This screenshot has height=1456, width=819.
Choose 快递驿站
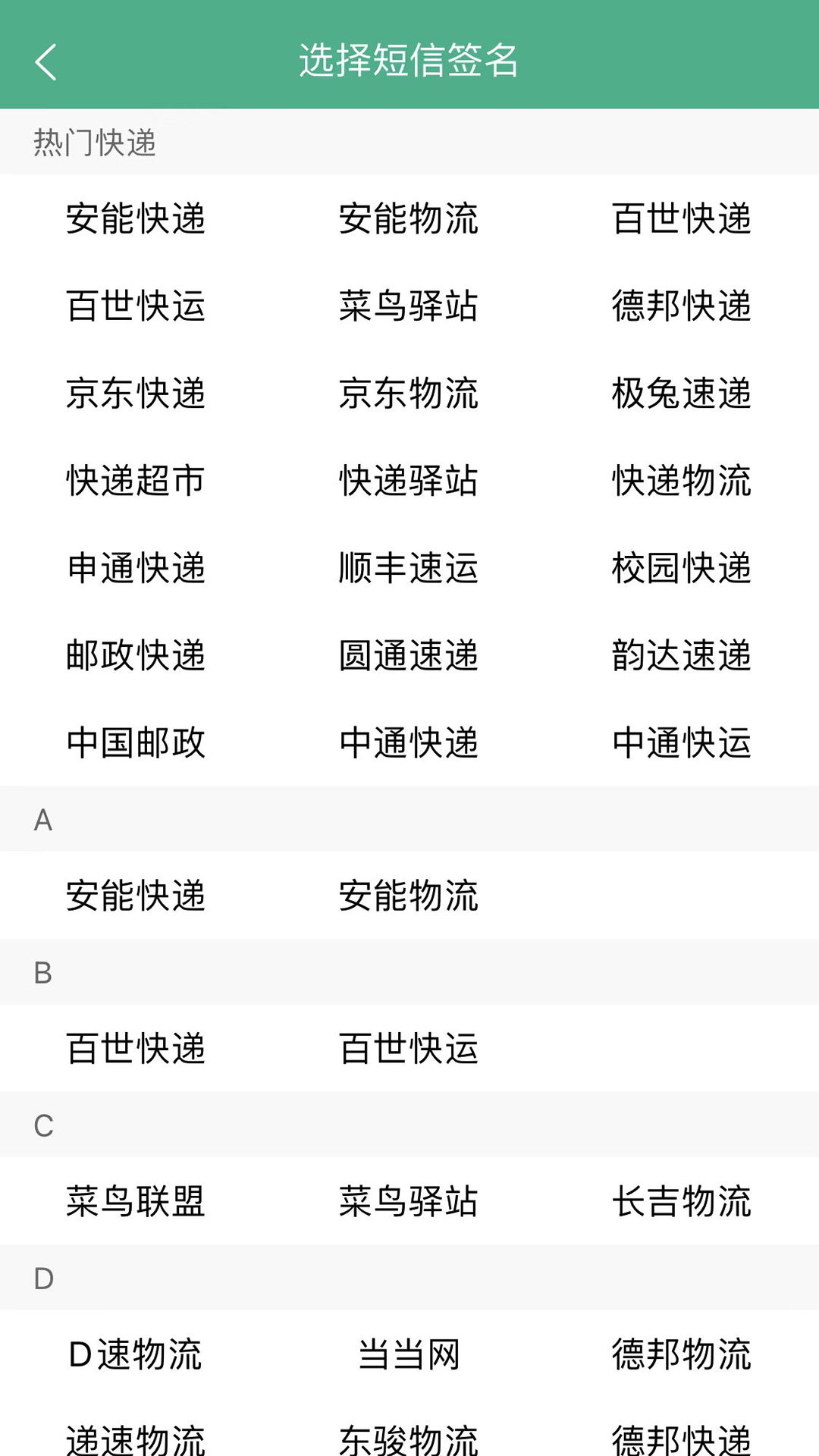409,481
